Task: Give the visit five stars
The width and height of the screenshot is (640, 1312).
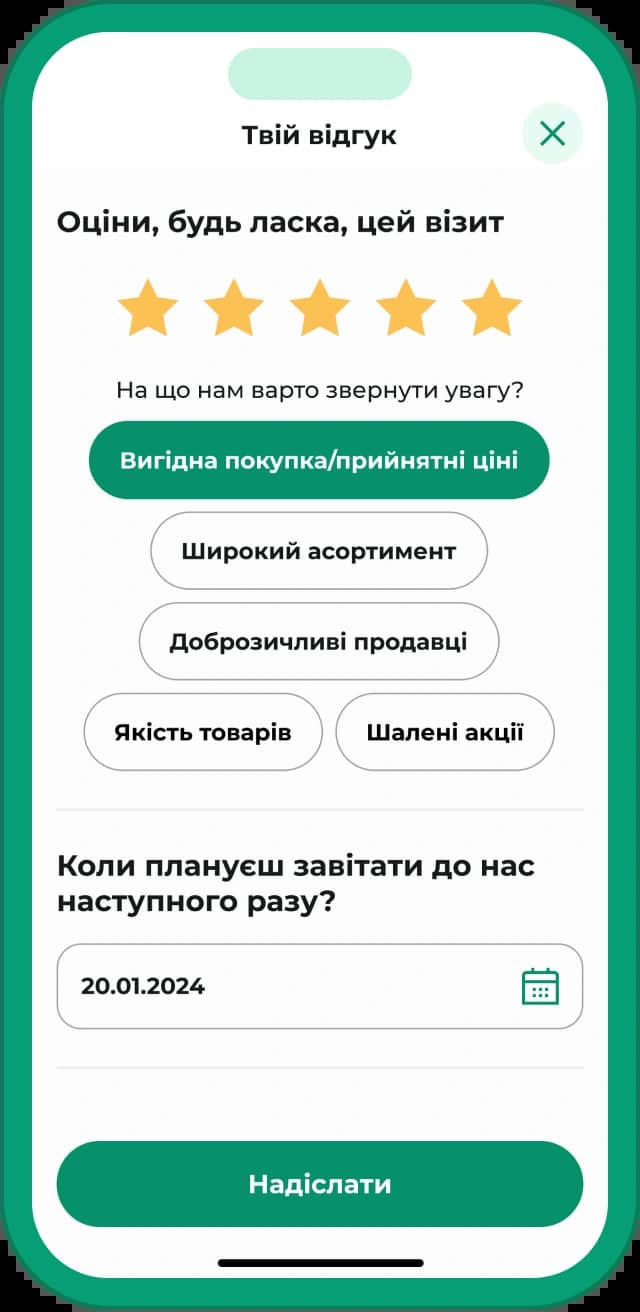Action: point(492,308)
